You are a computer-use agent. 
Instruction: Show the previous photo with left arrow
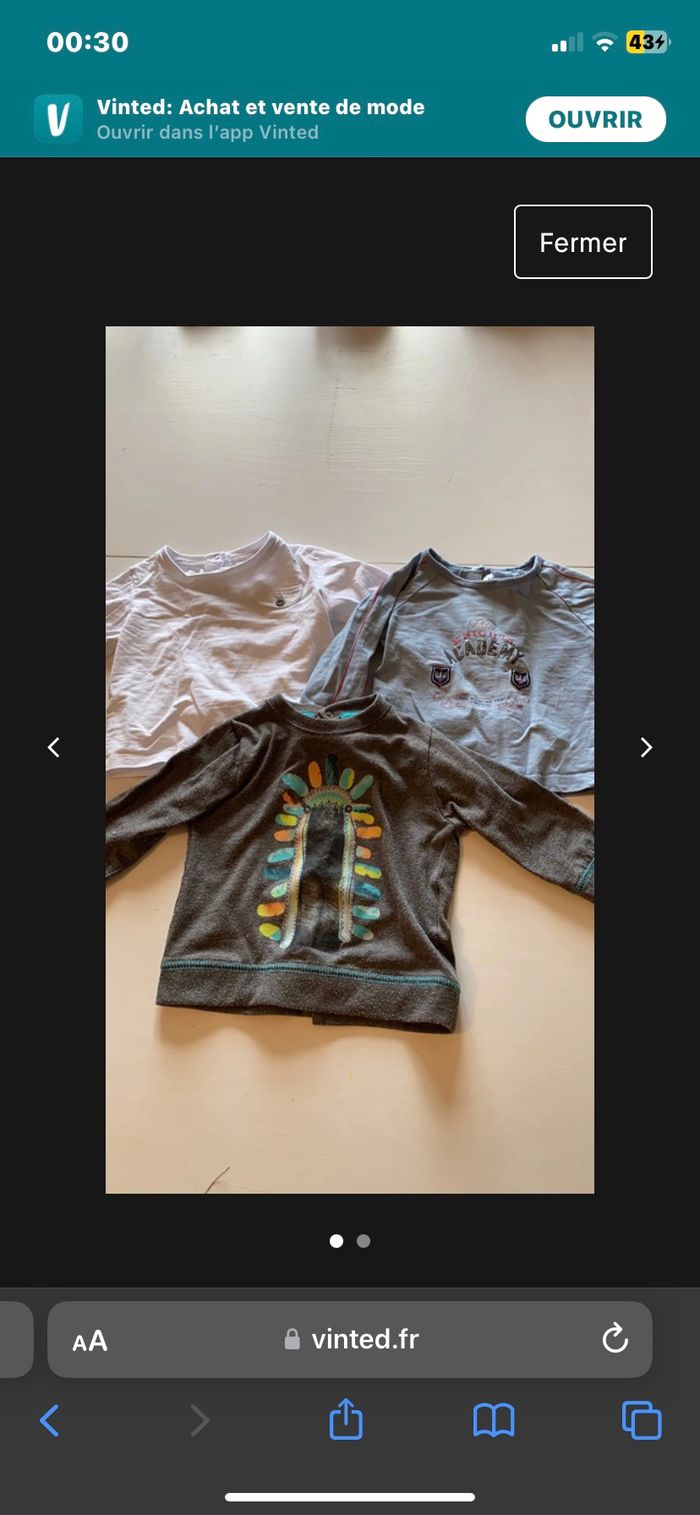click(x=54, y=747)
